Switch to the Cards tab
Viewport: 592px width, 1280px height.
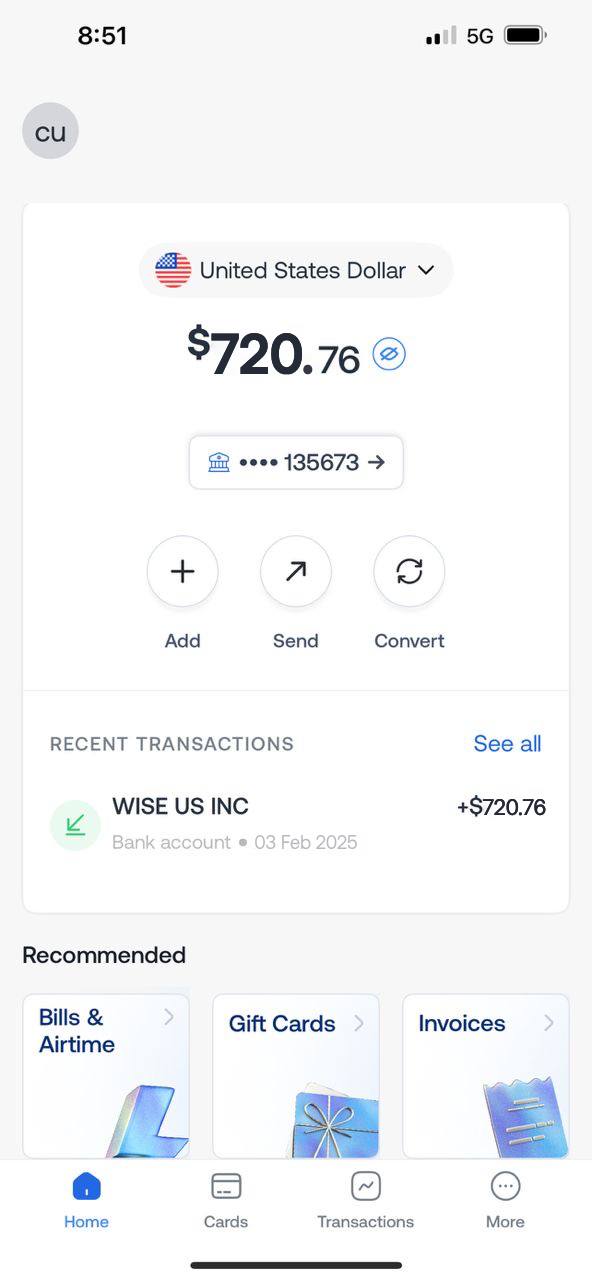point(226,1200)
